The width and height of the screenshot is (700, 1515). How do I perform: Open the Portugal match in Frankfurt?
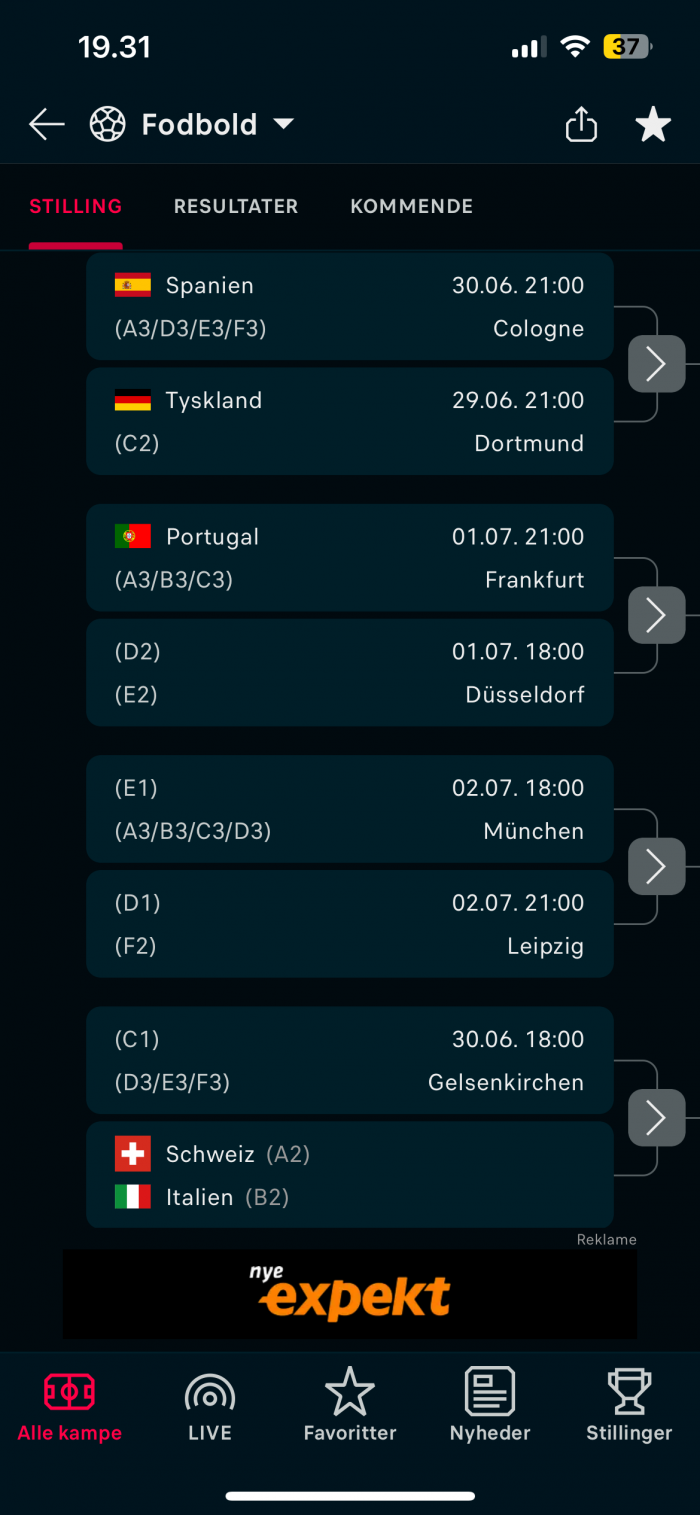pos(350,558)
